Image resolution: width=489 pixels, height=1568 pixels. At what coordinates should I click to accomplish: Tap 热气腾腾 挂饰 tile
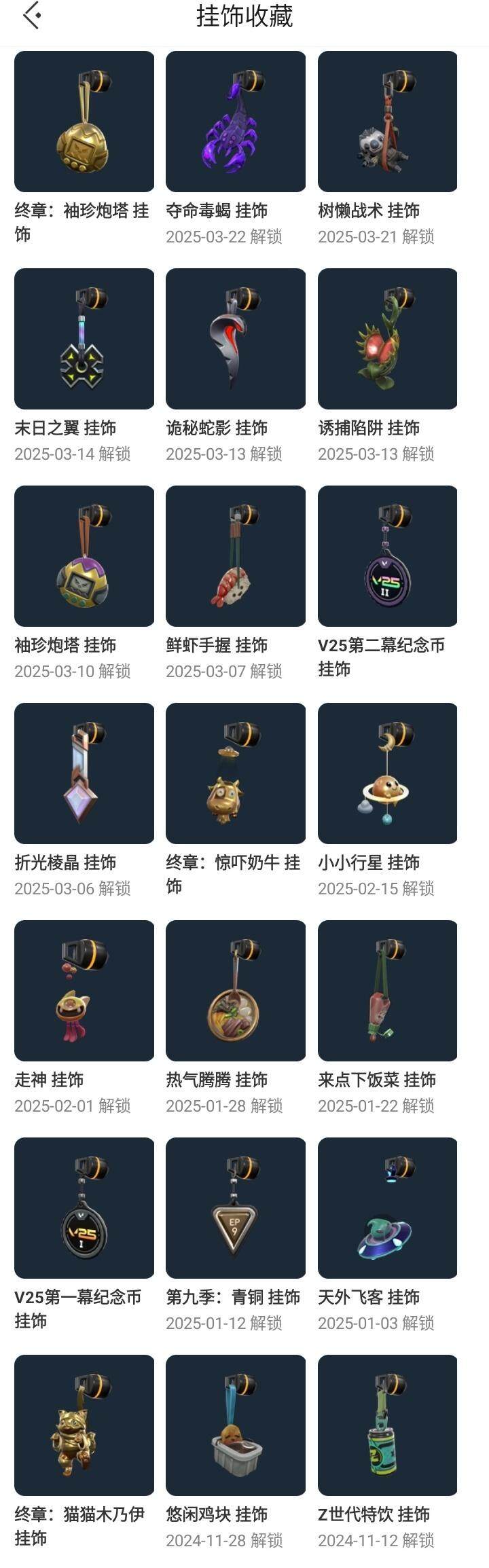236,991
